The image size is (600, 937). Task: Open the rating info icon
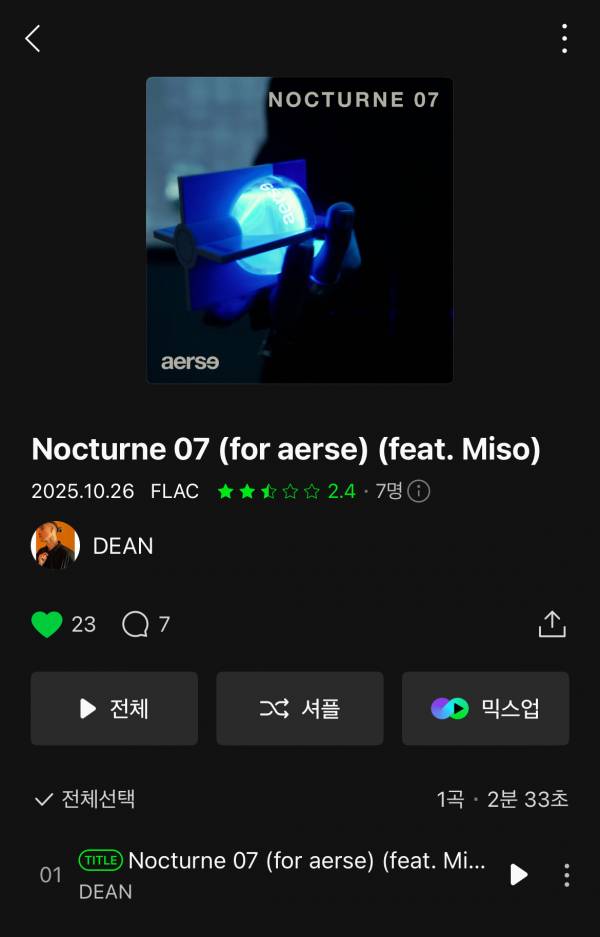[x=419, y=491]
